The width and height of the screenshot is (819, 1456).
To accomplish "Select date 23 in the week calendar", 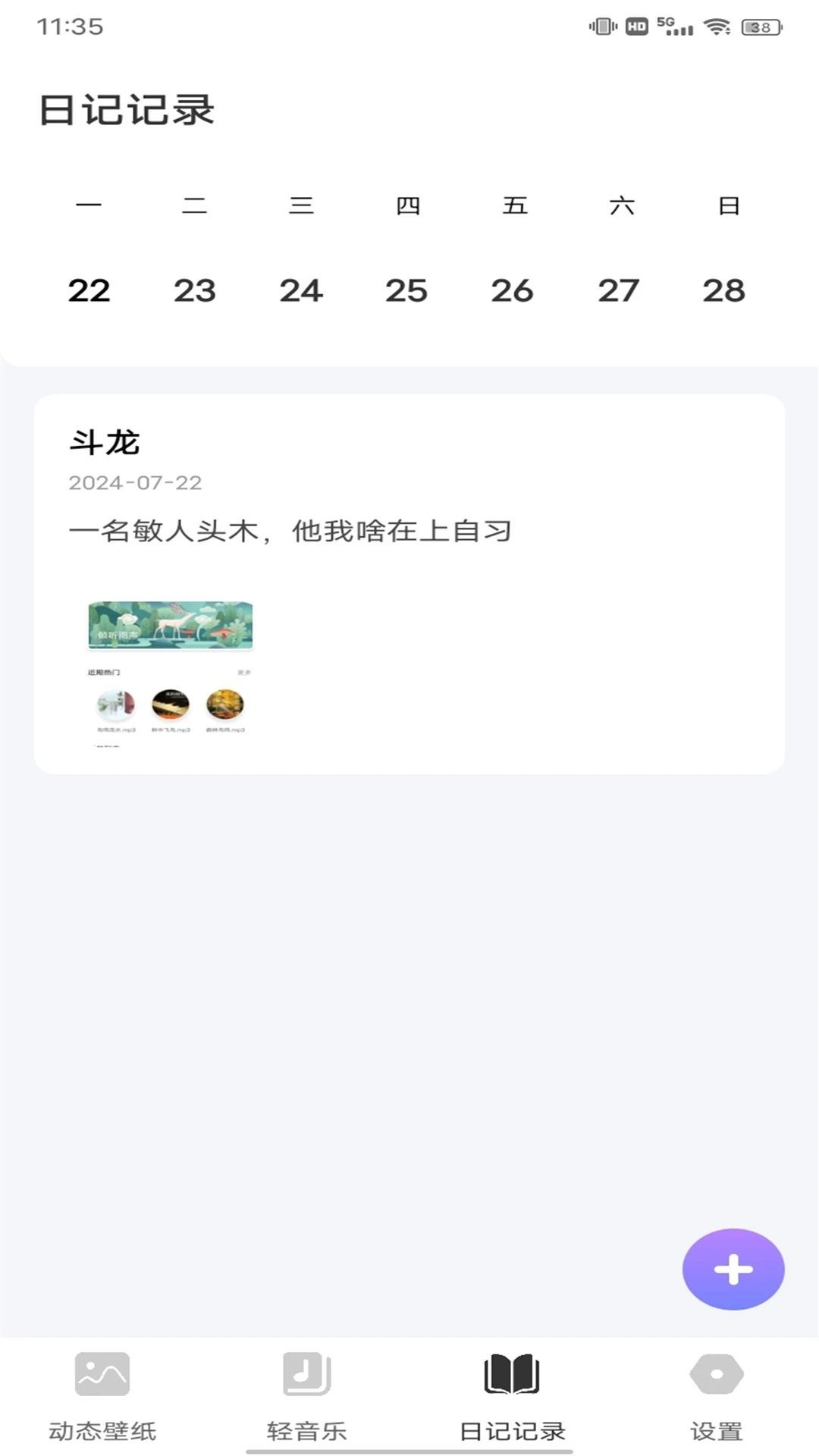I will click(x=195, y=290).
